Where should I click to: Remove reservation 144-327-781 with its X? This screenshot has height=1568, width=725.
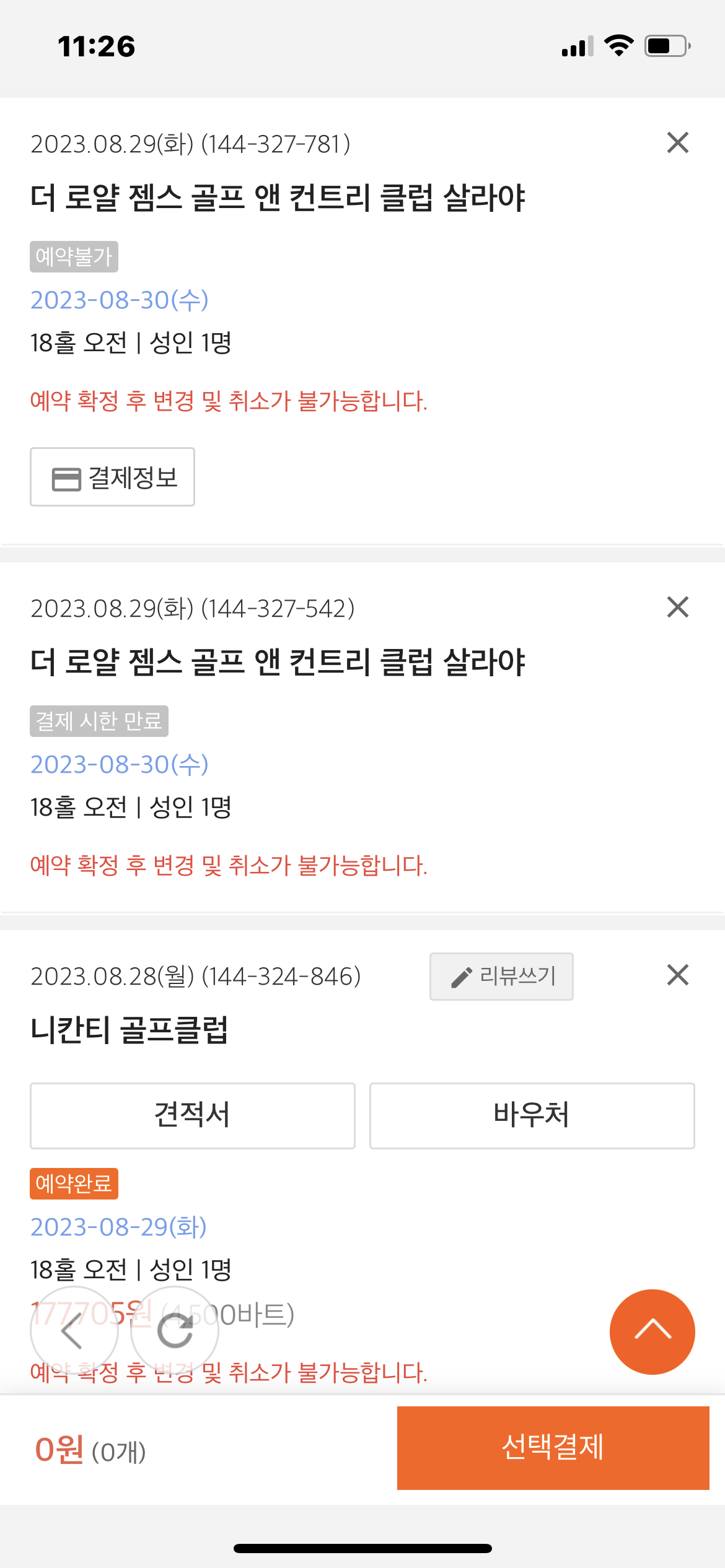click(678, 143)
